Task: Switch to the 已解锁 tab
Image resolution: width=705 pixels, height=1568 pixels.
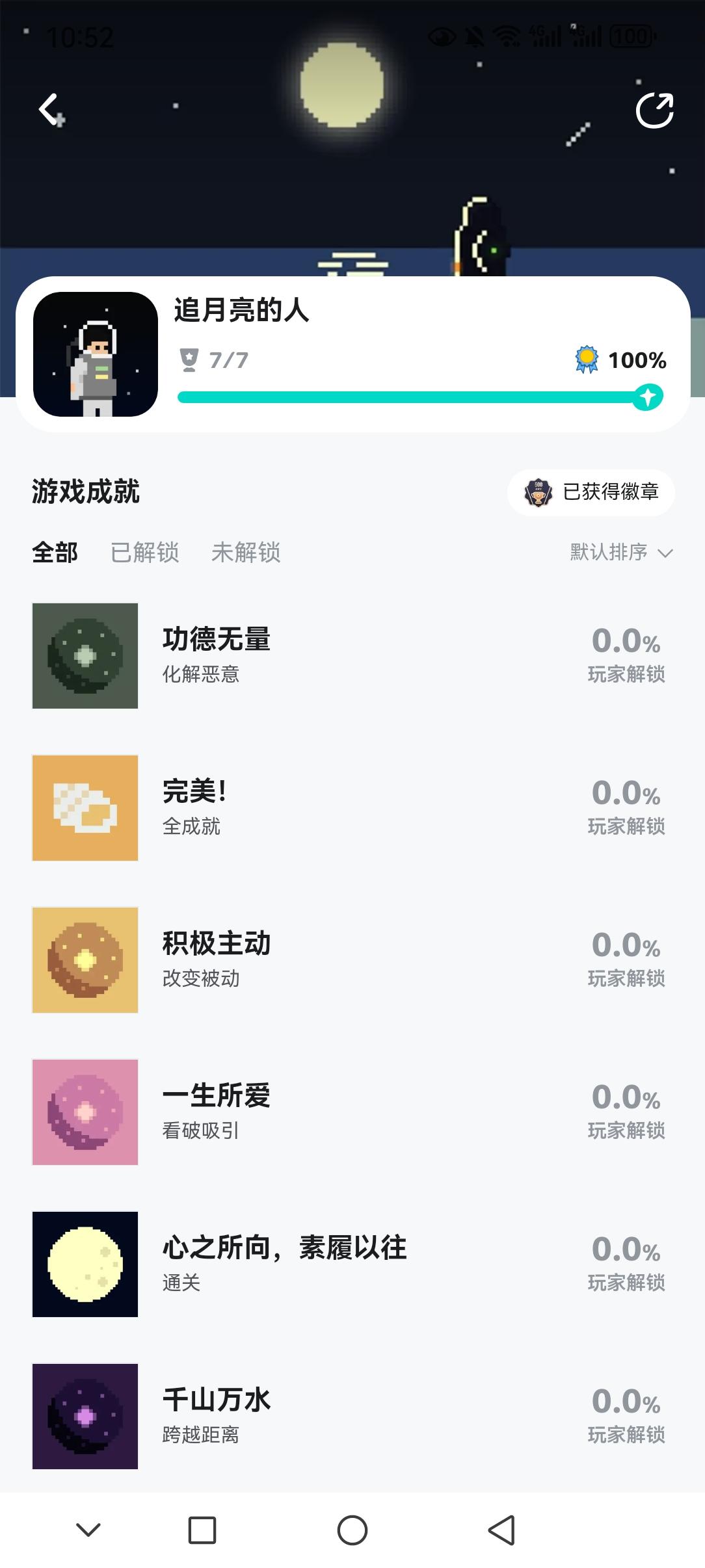Action: point(144,553)
